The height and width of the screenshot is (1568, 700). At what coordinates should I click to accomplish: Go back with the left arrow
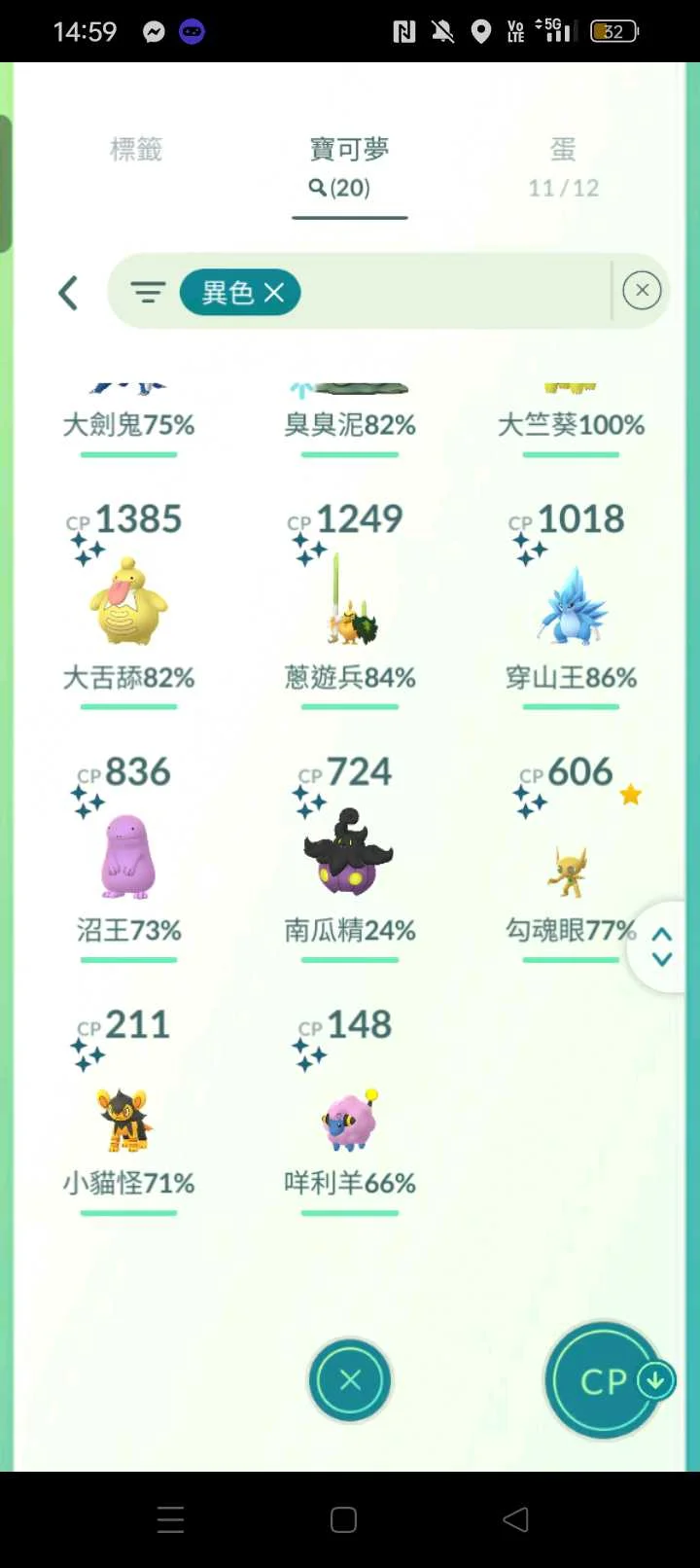coord(68,293)
